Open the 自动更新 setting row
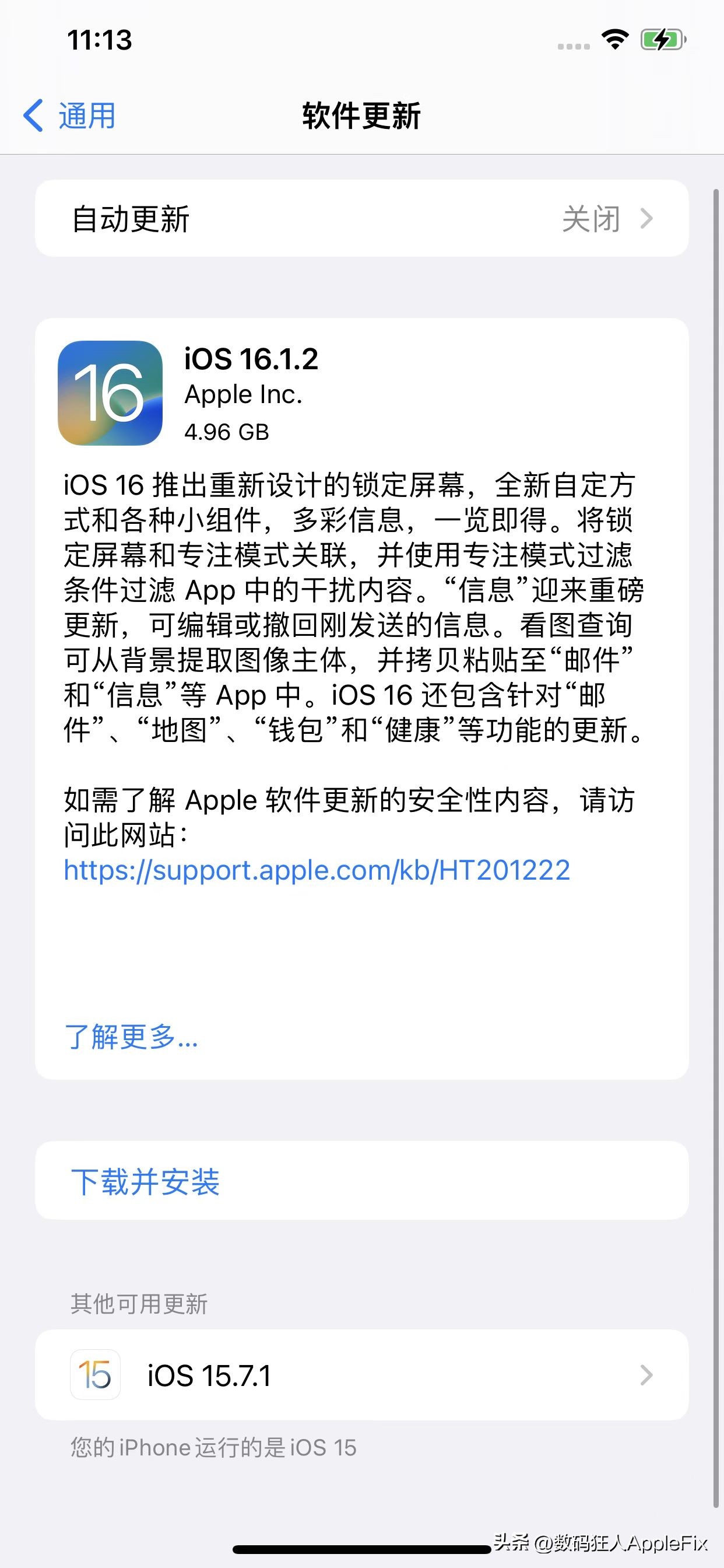 (x=361, y=219)
